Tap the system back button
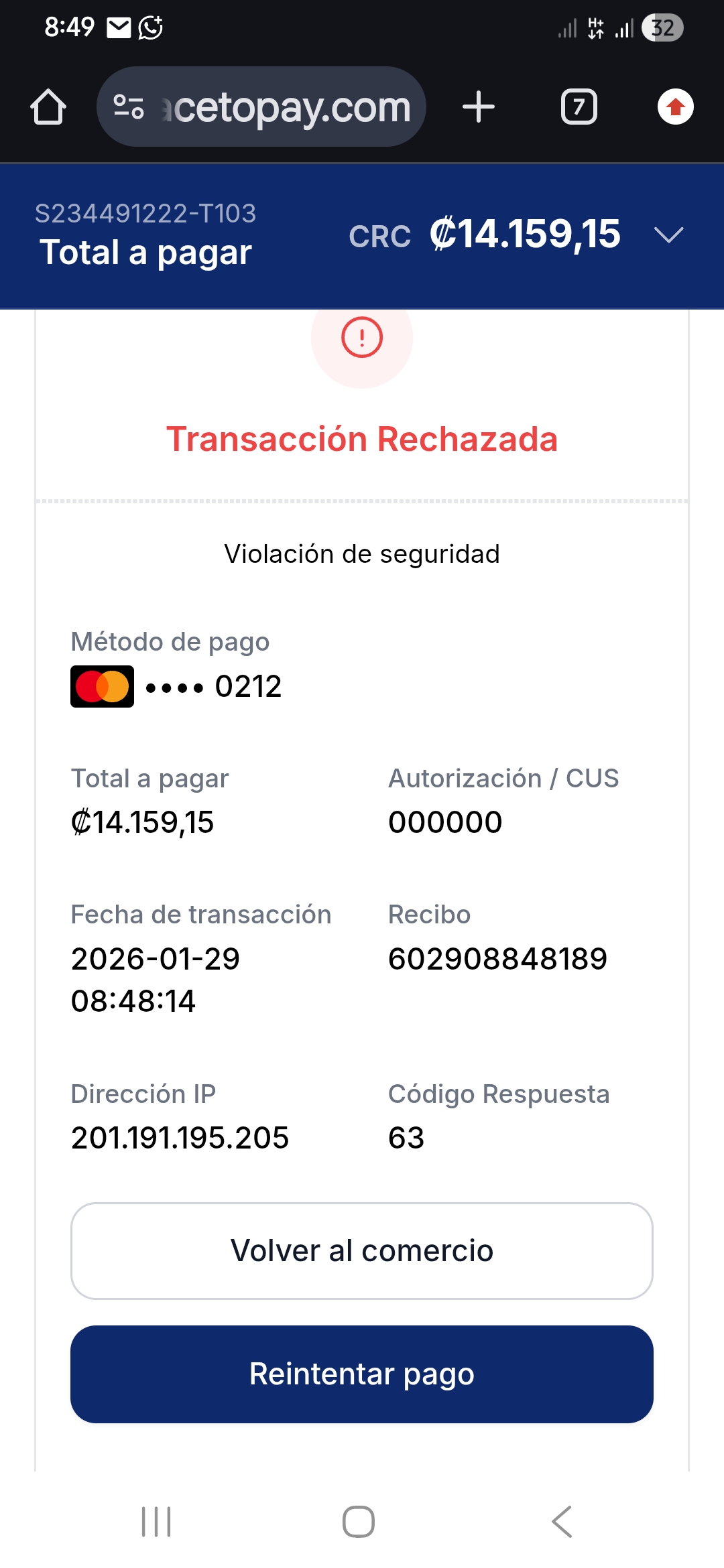Image resolution: width=724 pixels, height=1568 pixels. click(x=562, y=1521)
